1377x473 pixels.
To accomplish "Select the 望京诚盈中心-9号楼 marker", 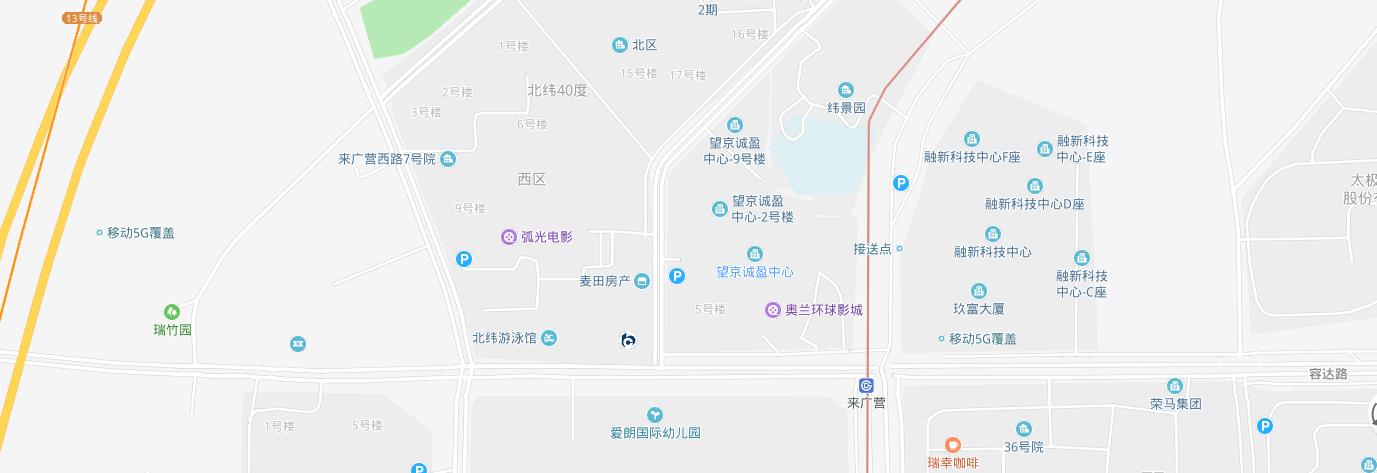I will pyautogui.click(x=735, y=125).
